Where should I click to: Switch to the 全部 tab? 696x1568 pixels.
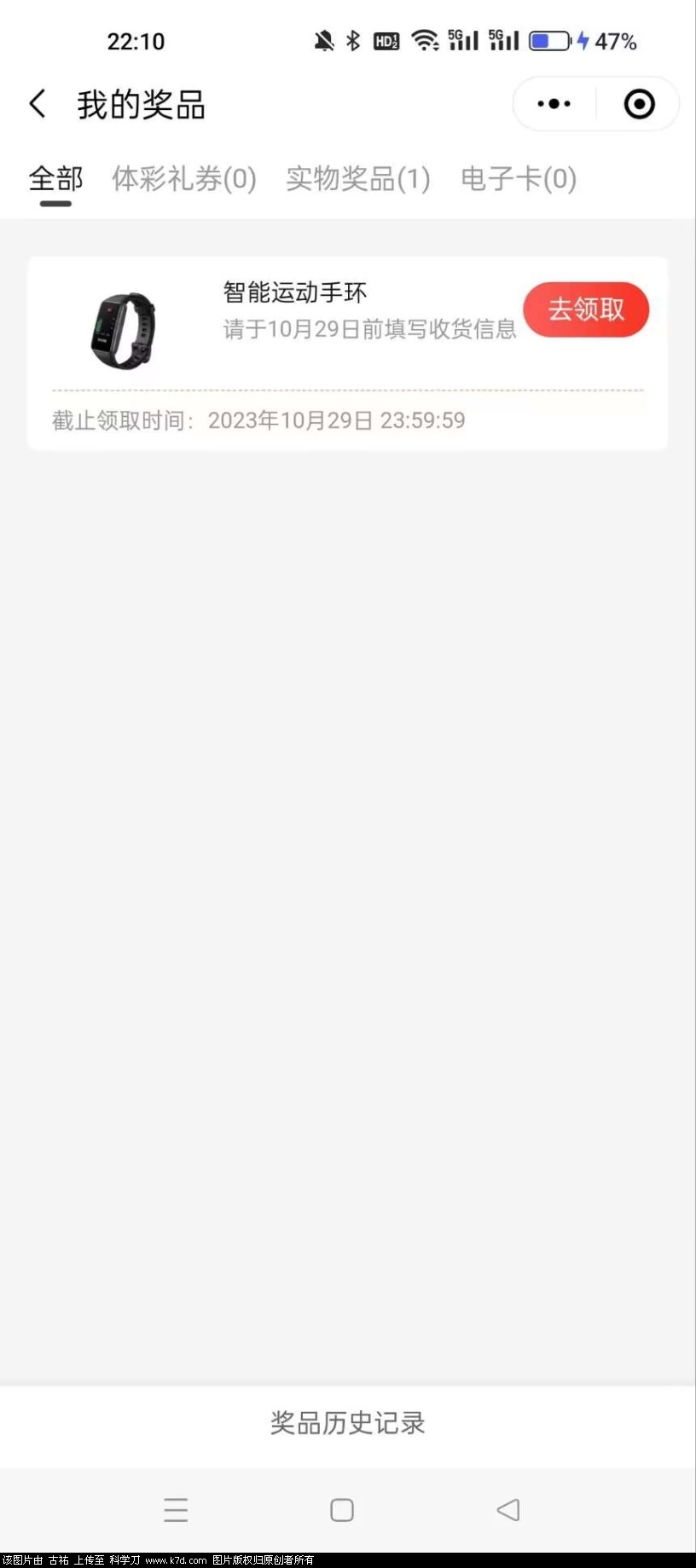55,179
